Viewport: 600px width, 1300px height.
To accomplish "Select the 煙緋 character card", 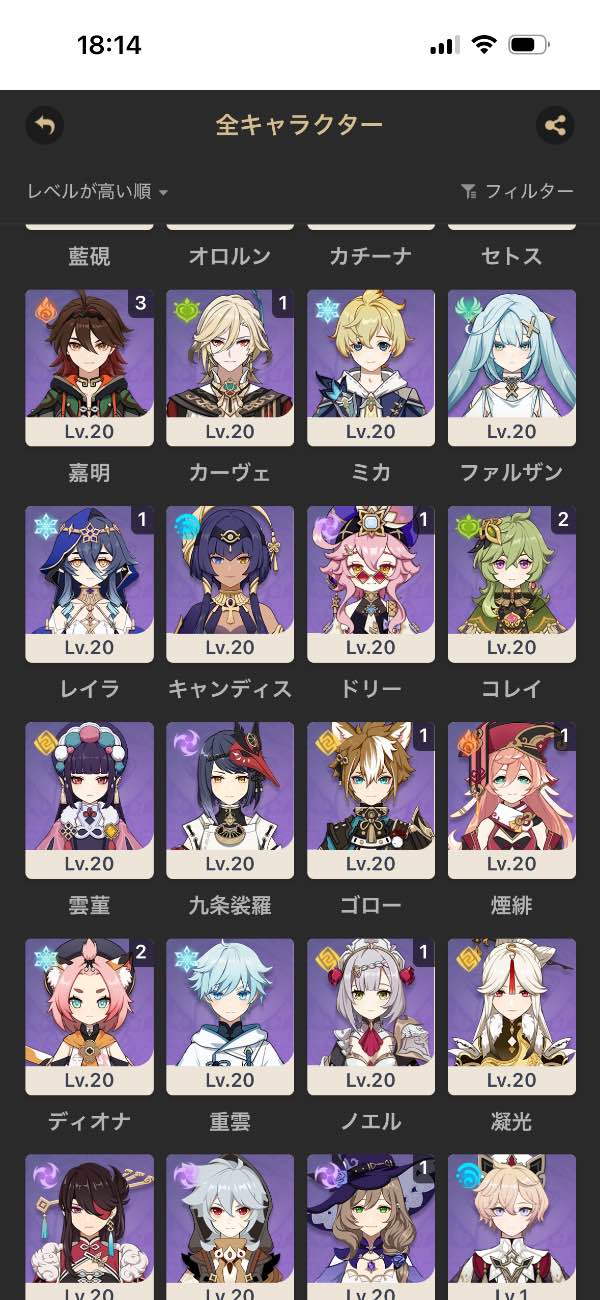I will 512,799.
